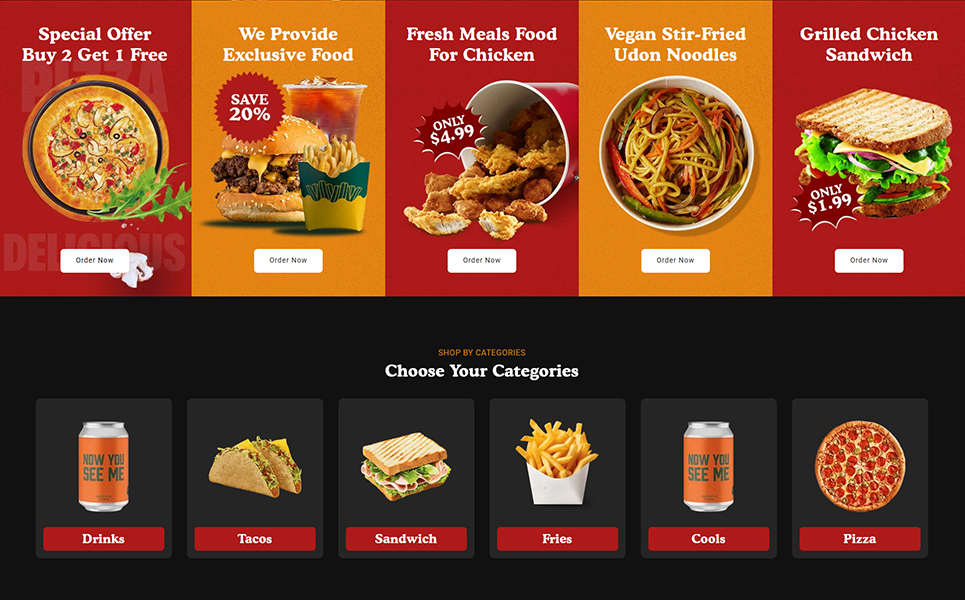
Task: Order the Grilled Chicken Sandwich now
Action: coord(869,260)
